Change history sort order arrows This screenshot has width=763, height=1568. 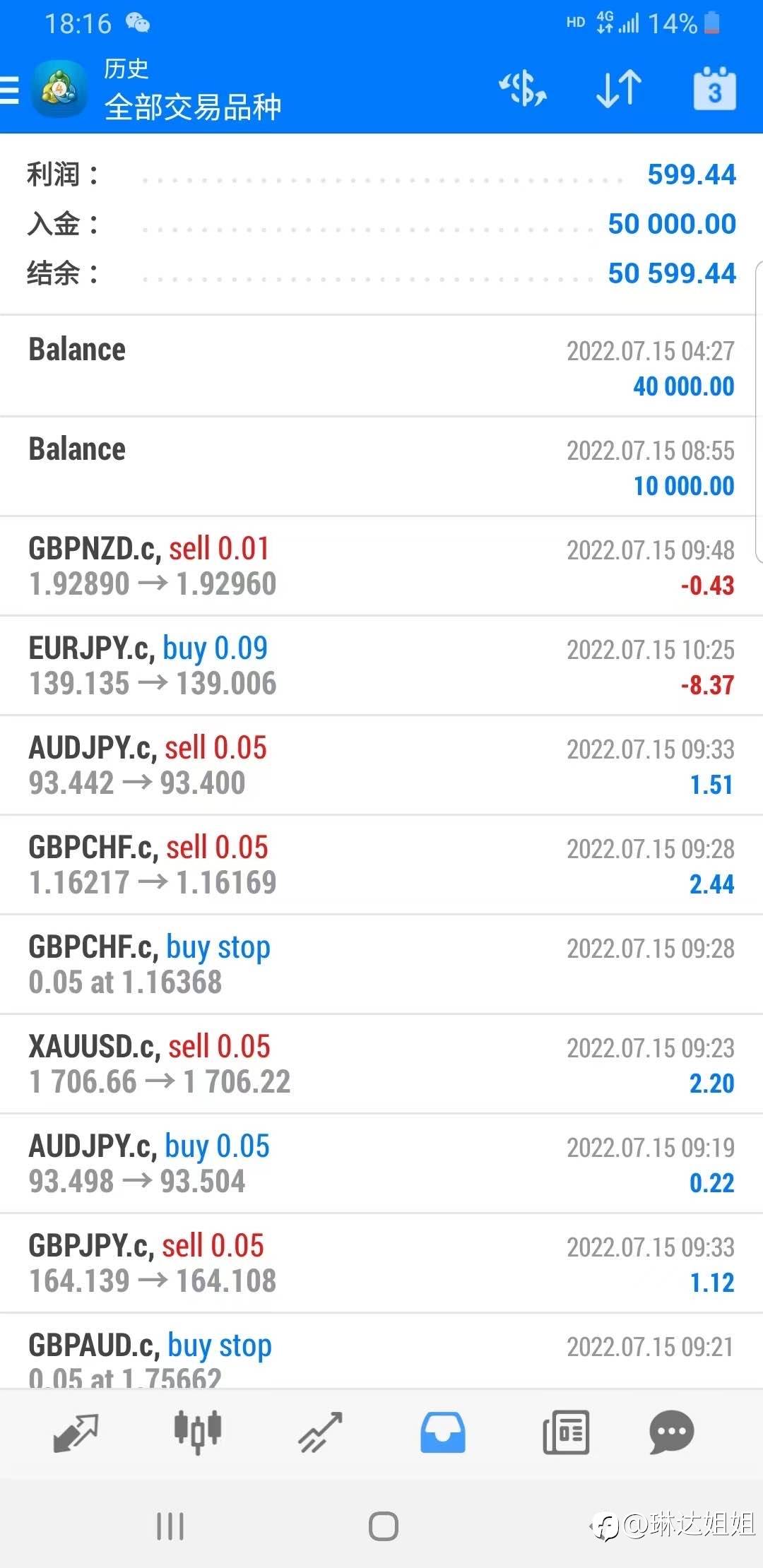618,89
